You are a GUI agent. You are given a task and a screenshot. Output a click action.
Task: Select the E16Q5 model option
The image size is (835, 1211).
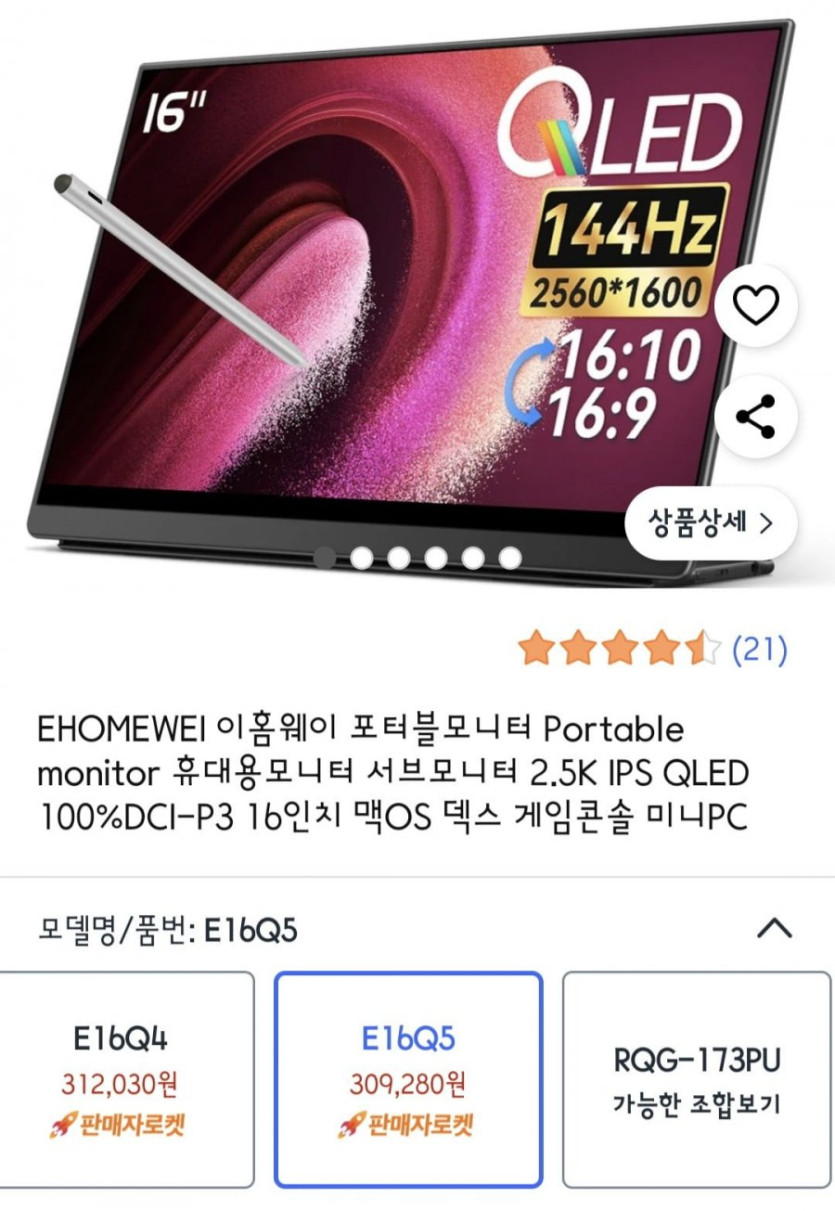(408, 1078)
